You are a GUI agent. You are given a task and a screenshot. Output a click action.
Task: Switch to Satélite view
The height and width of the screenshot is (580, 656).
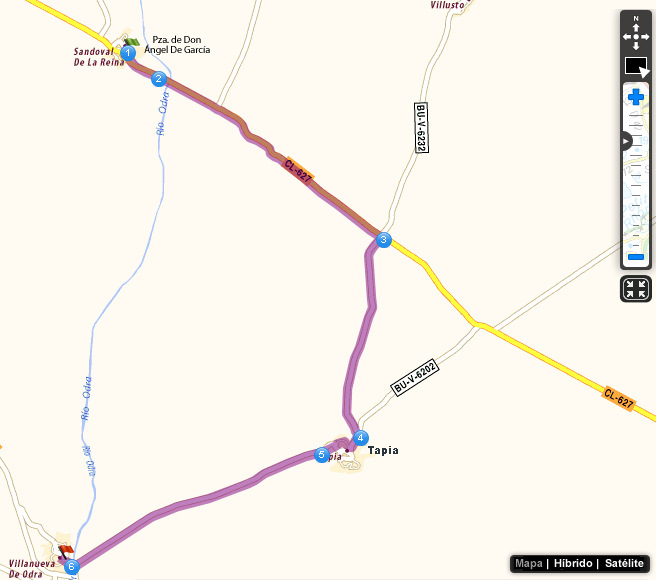click(x=624, y=564)
